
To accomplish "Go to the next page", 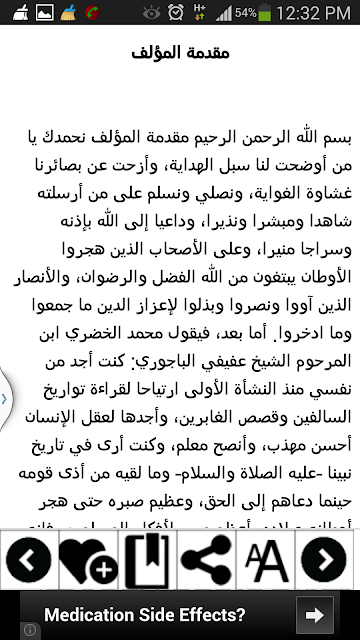I will pyautogui.click(x=324, y=560).
